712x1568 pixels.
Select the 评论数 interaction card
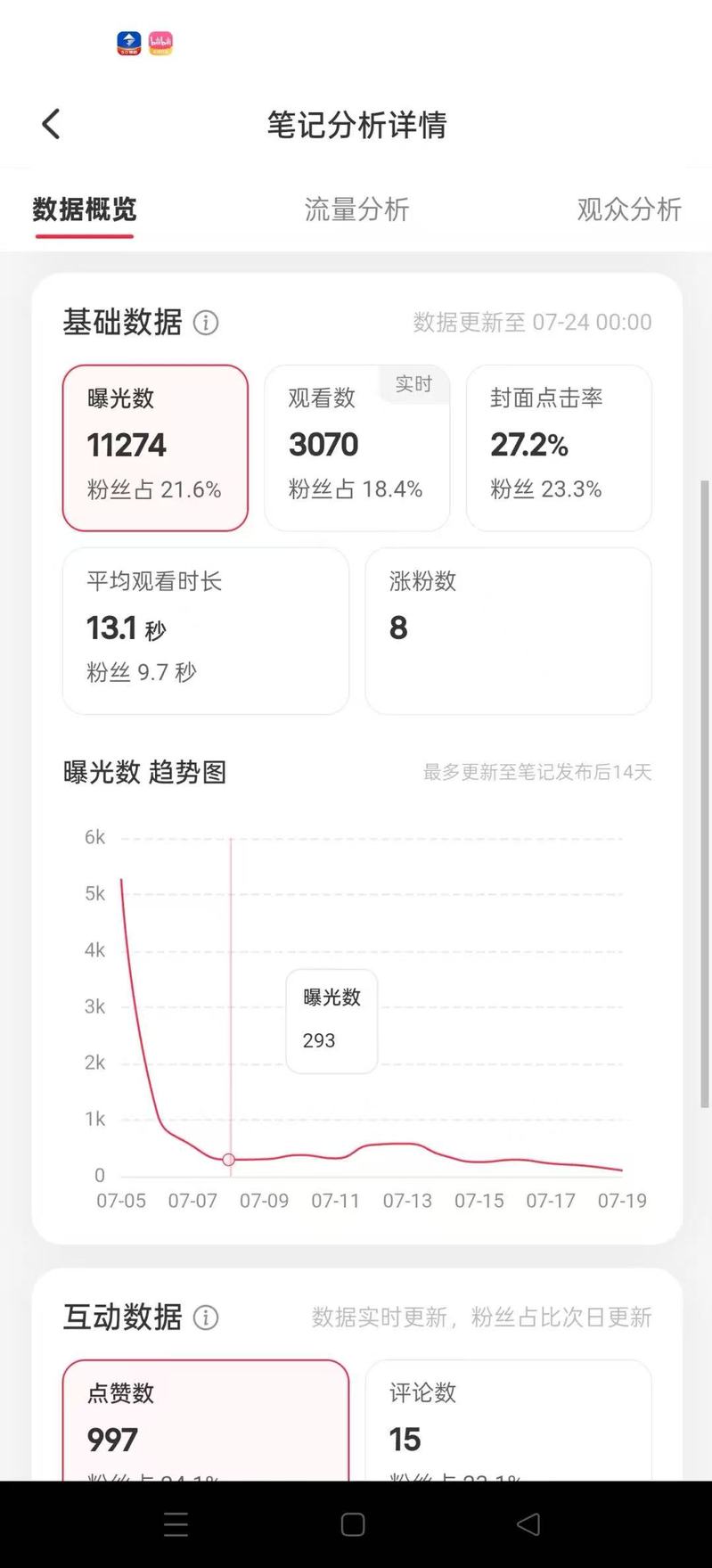point(508,1419)
